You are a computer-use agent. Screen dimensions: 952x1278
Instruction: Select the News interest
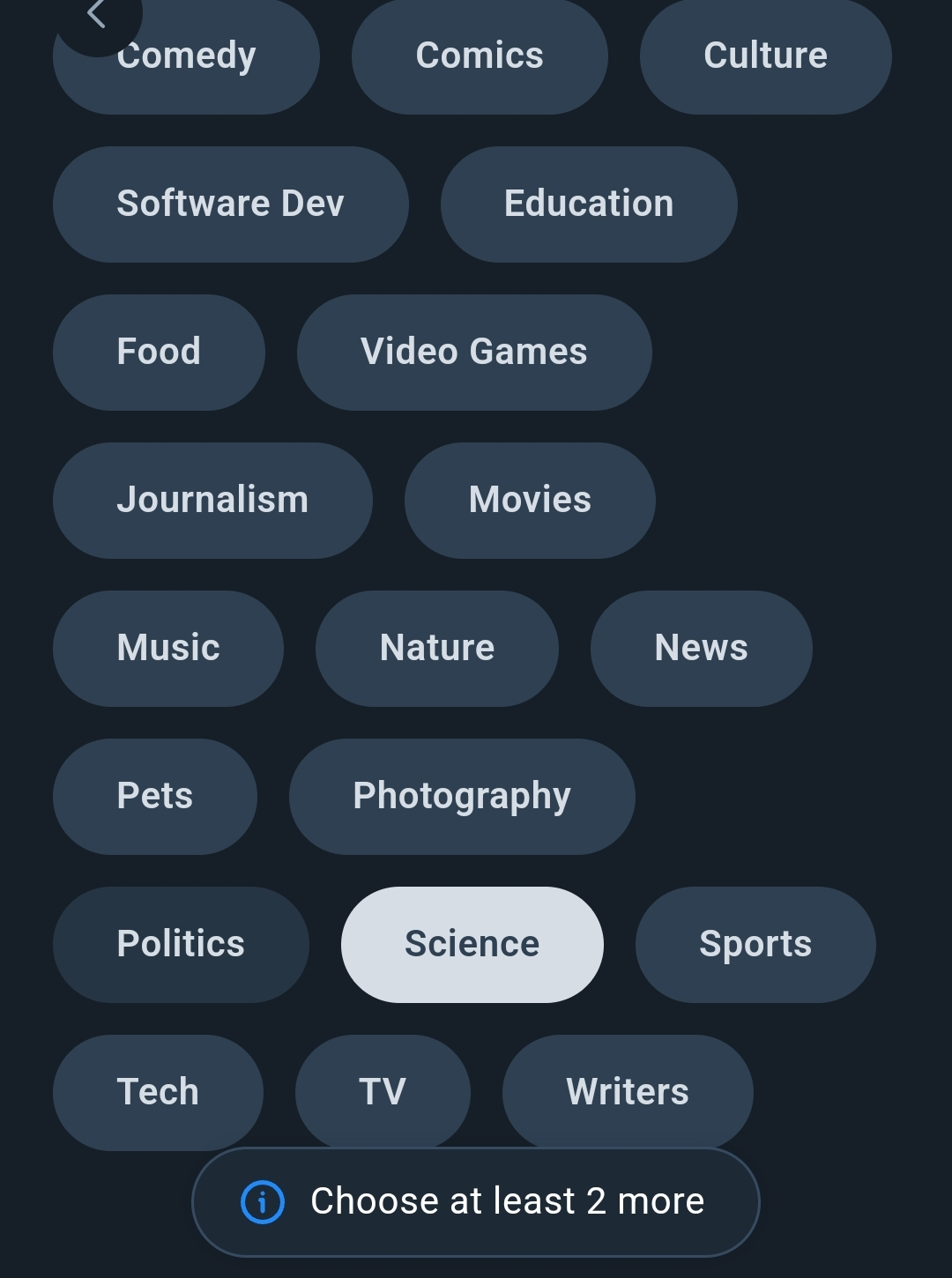(701, 649)
